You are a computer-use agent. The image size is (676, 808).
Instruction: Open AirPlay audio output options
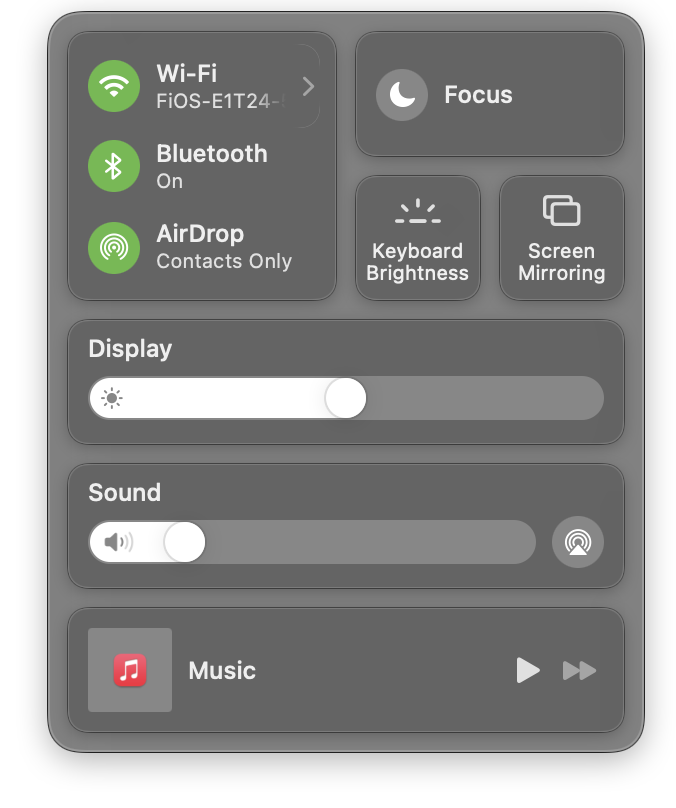point(578,542)
